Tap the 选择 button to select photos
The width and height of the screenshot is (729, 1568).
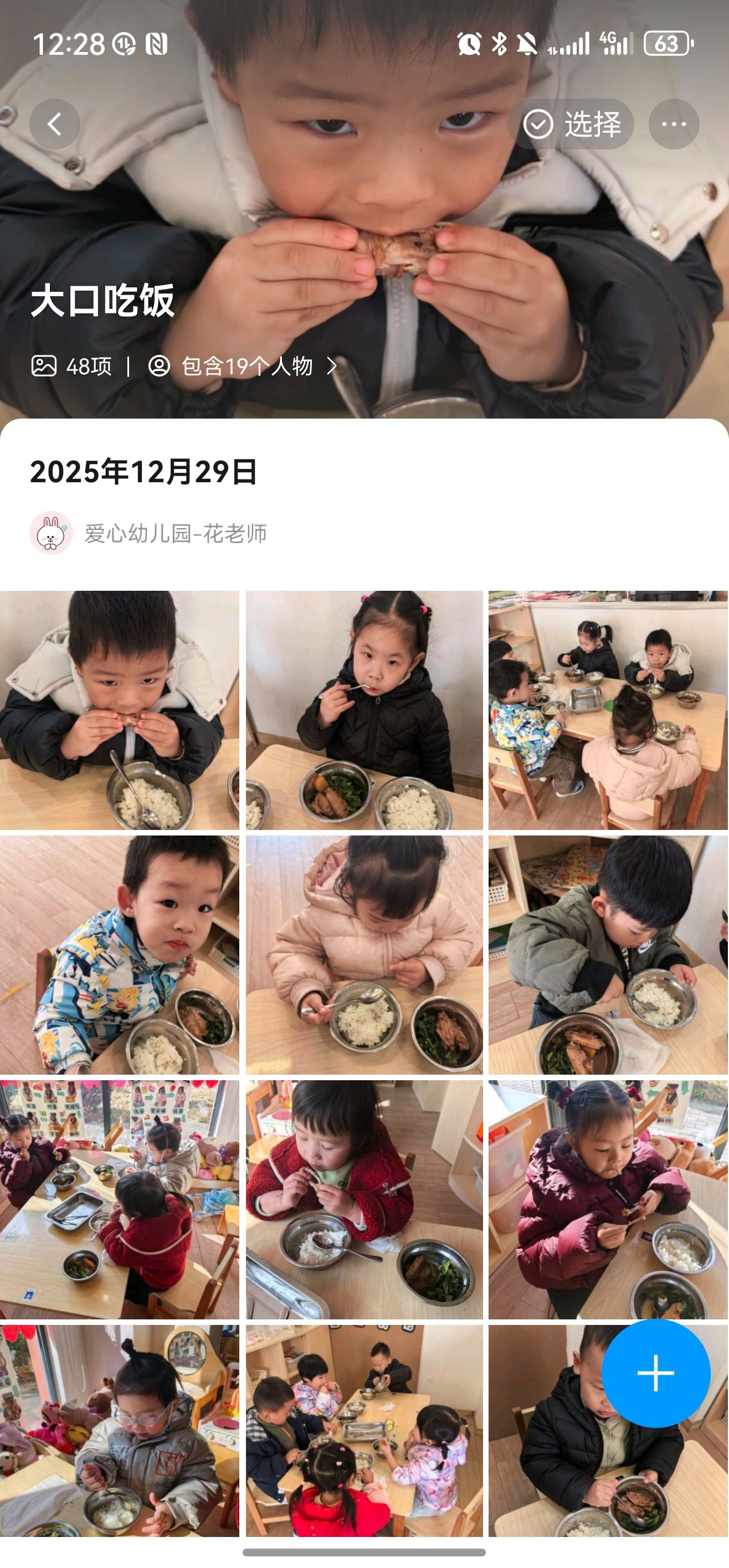[x=572, y=124]
